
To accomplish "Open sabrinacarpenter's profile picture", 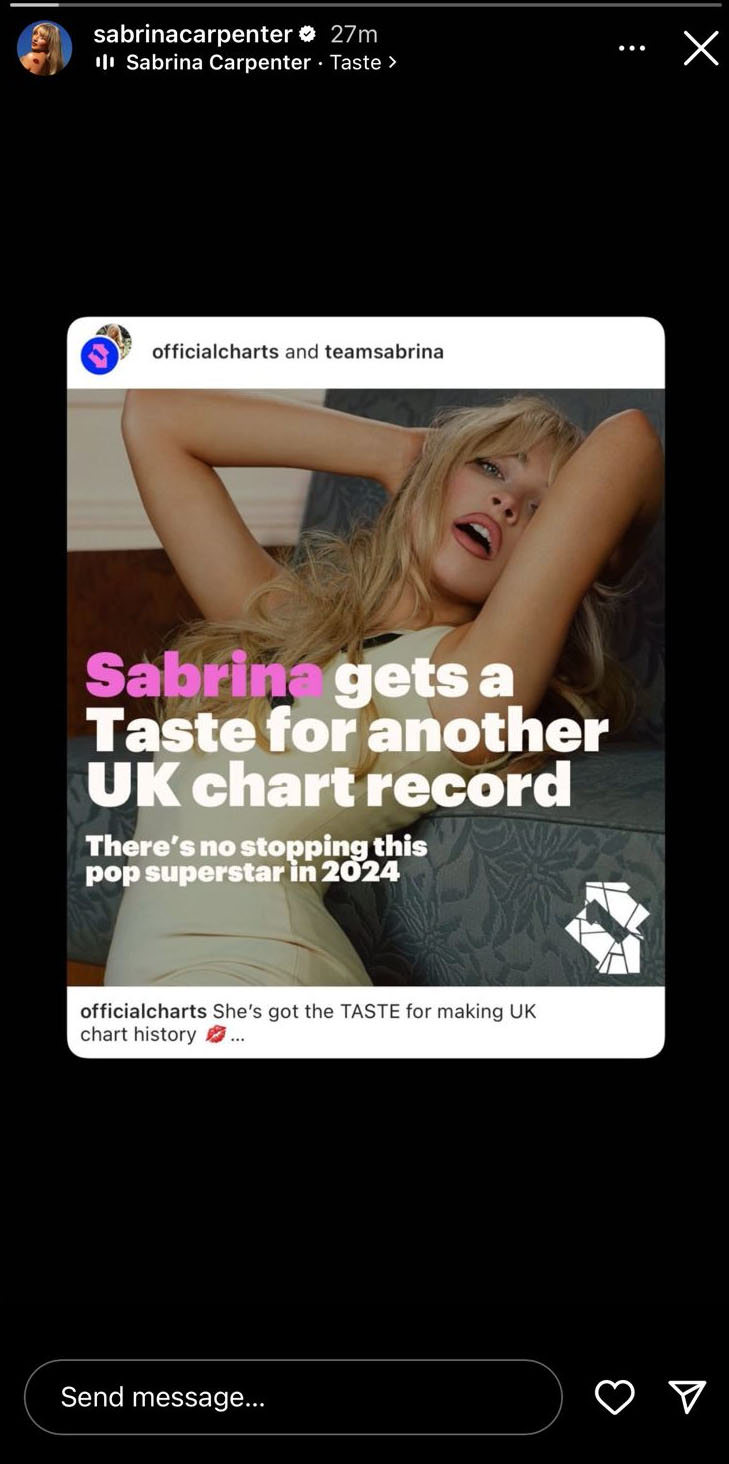I will 45,48.
